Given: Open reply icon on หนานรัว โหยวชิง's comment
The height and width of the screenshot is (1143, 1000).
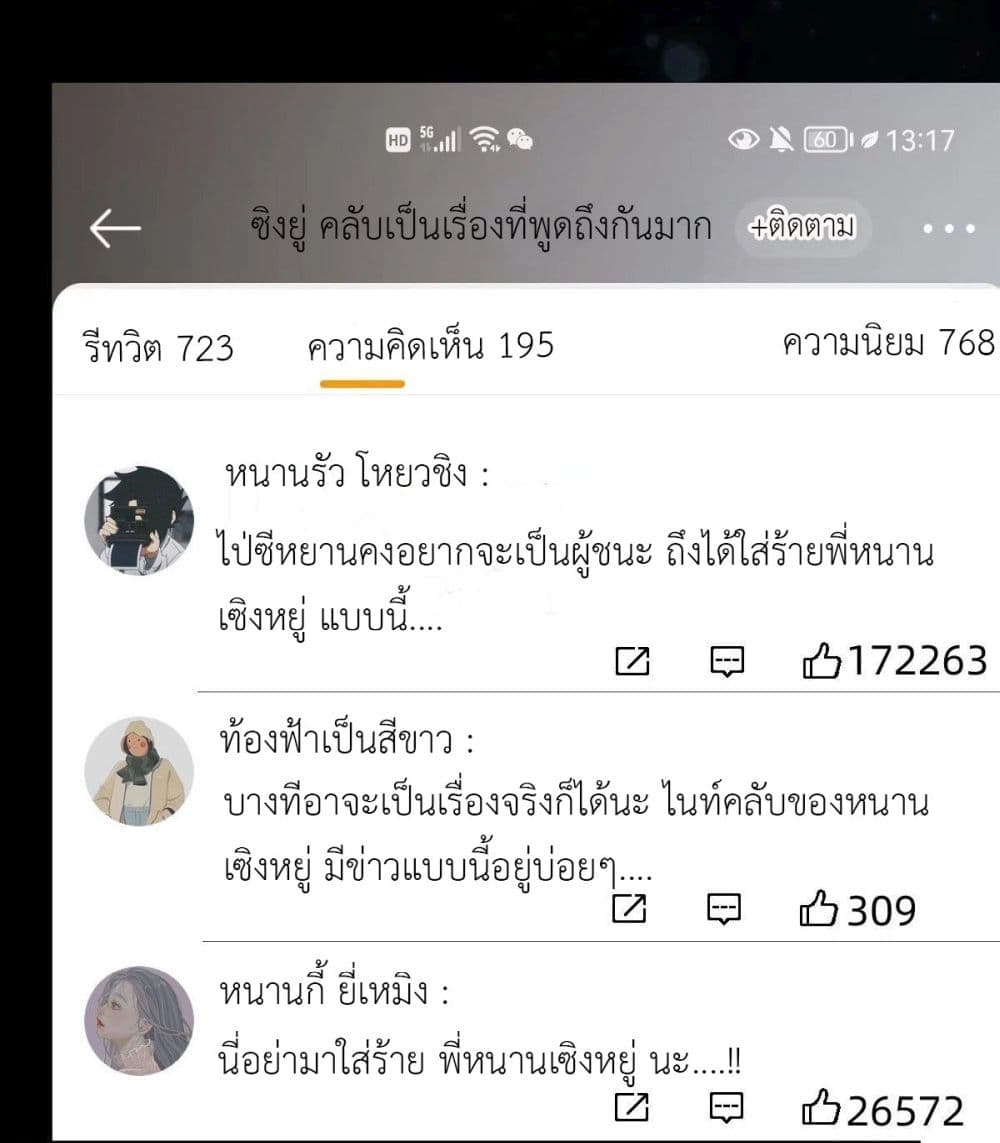Looking at the screenshot, I should pyautogui.click(x=729, y=660).
